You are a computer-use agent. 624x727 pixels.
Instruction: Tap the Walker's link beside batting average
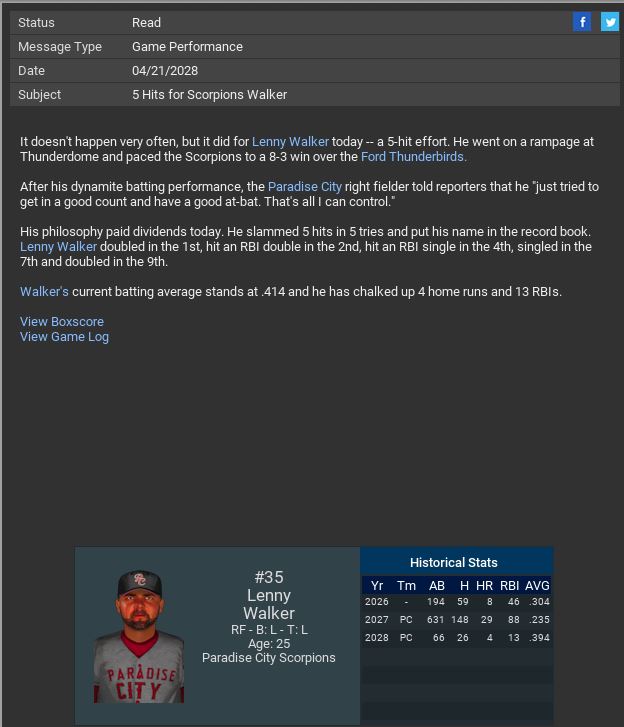[44, 292]
